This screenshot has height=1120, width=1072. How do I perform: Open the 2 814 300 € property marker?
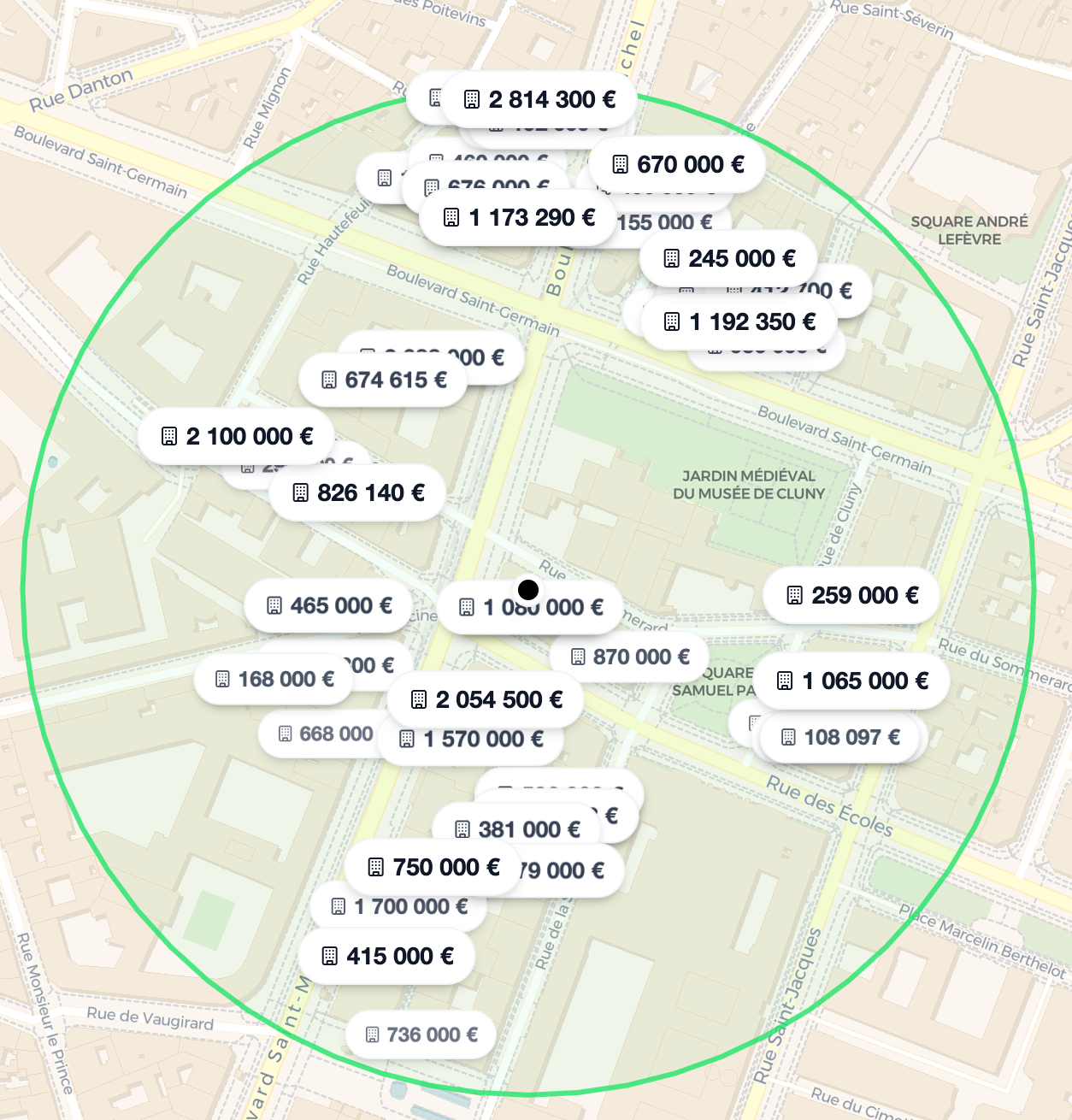(539, 100)
